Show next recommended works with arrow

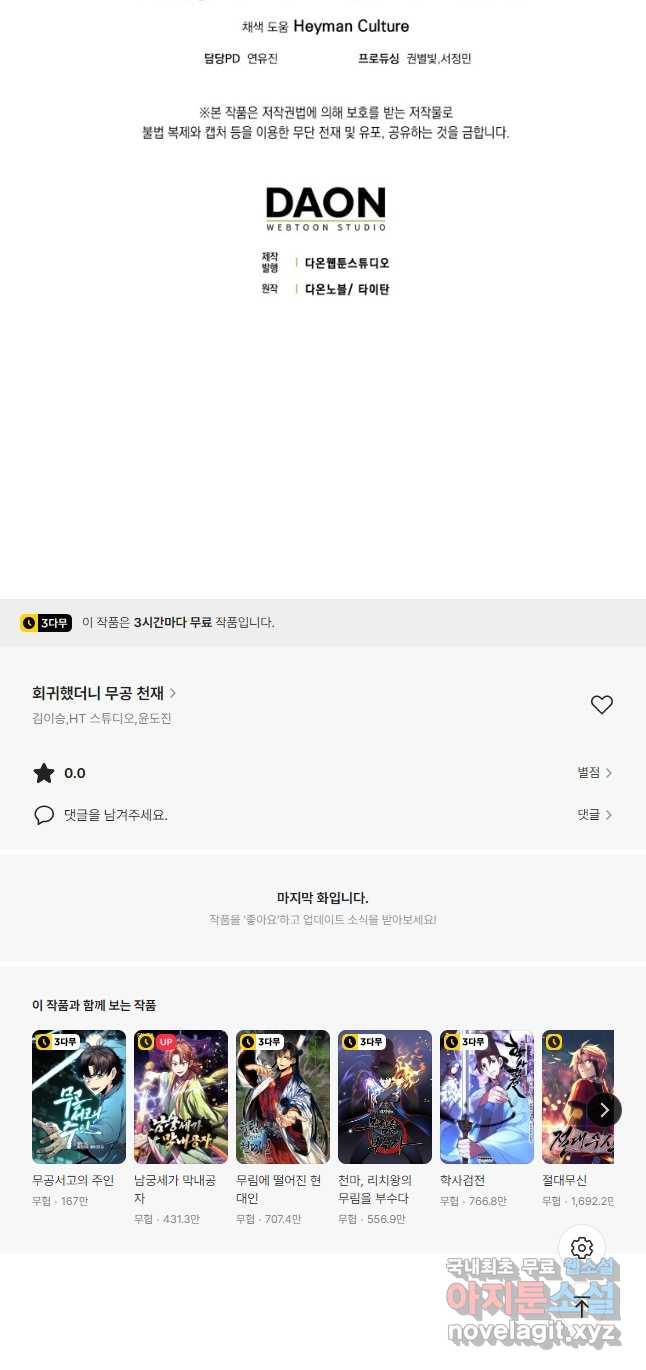(604, 1109)
